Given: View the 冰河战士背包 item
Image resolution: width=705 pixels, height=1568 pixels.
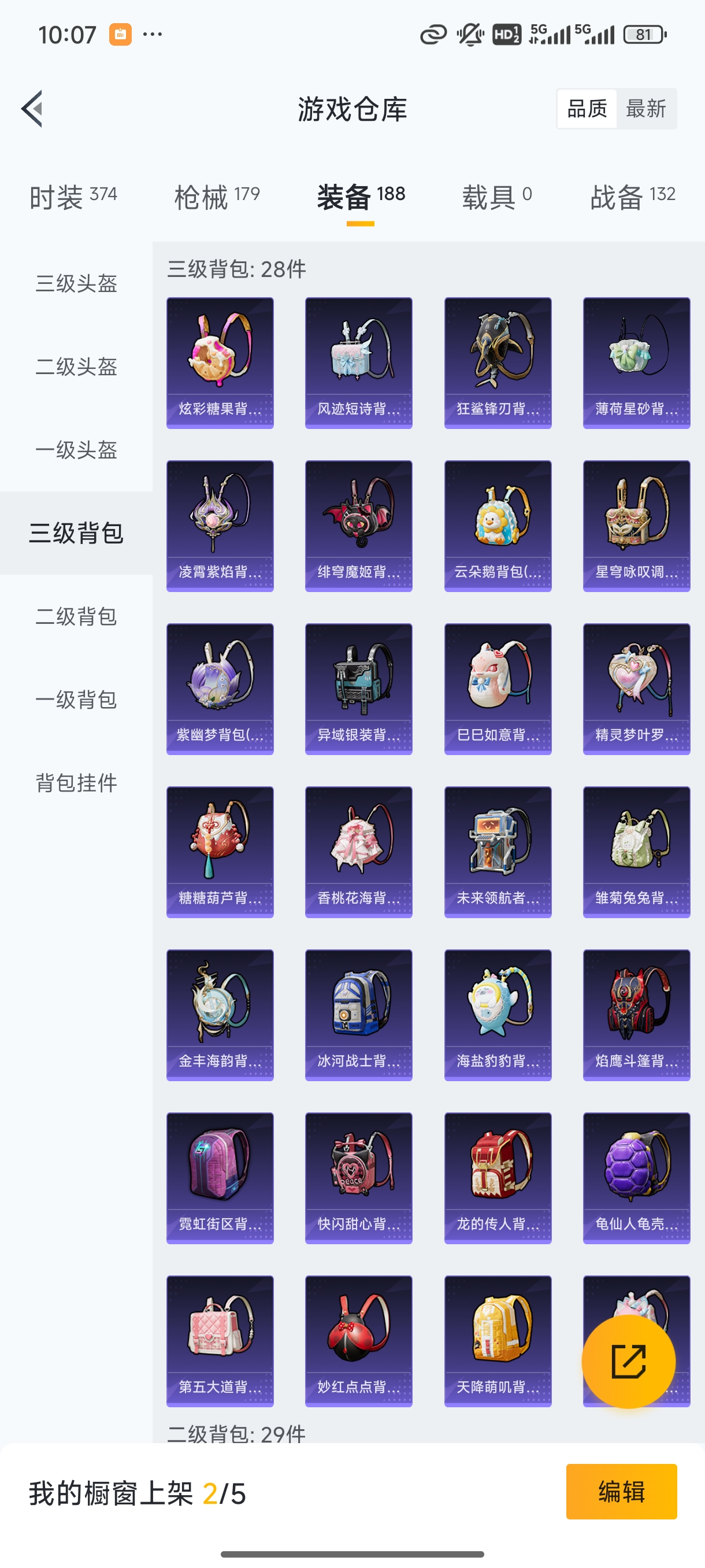Looking at the screenshot, I should 358,1015.
